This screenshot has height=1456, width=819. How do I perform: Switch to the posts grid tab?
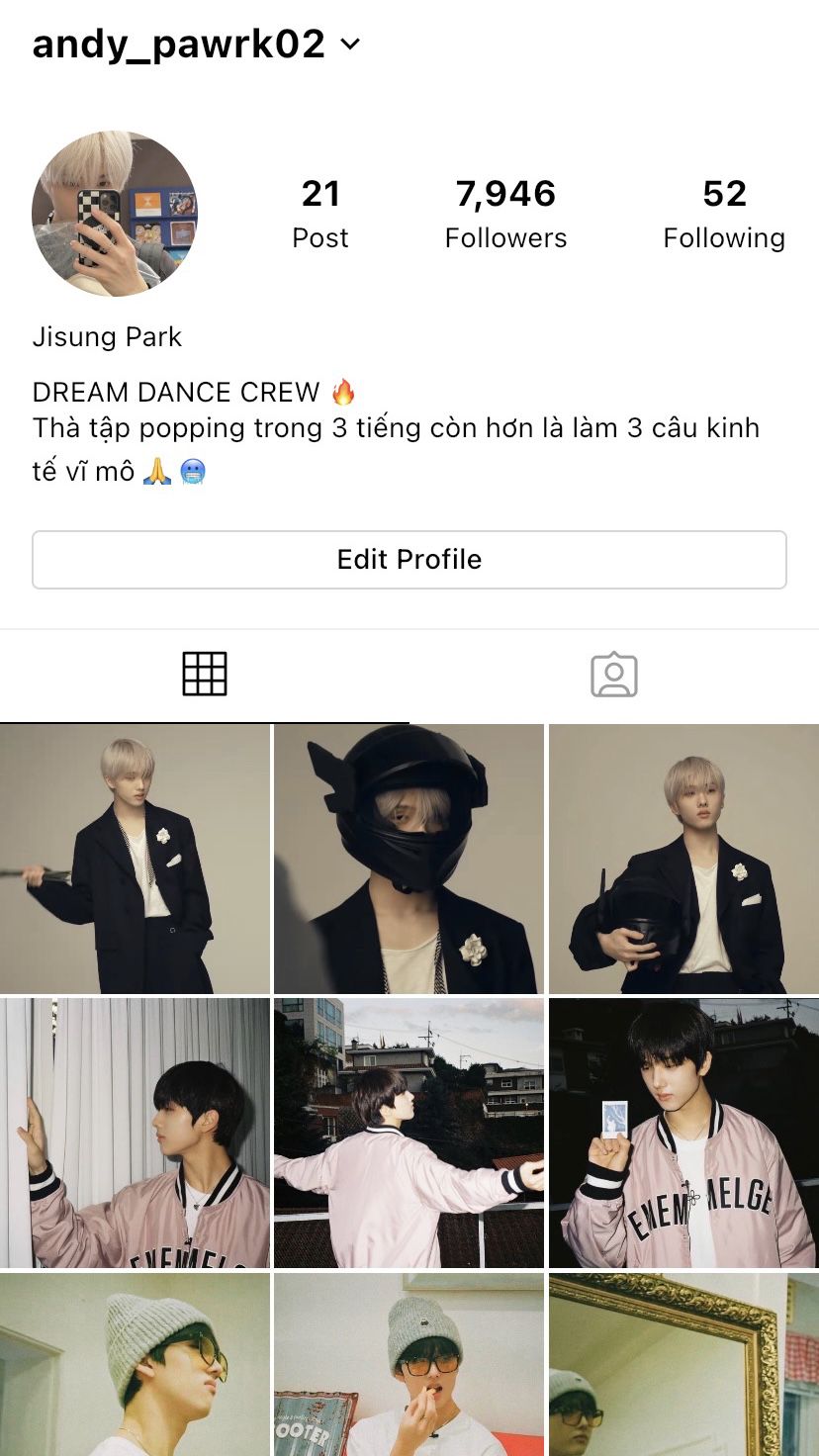[205, 675]
